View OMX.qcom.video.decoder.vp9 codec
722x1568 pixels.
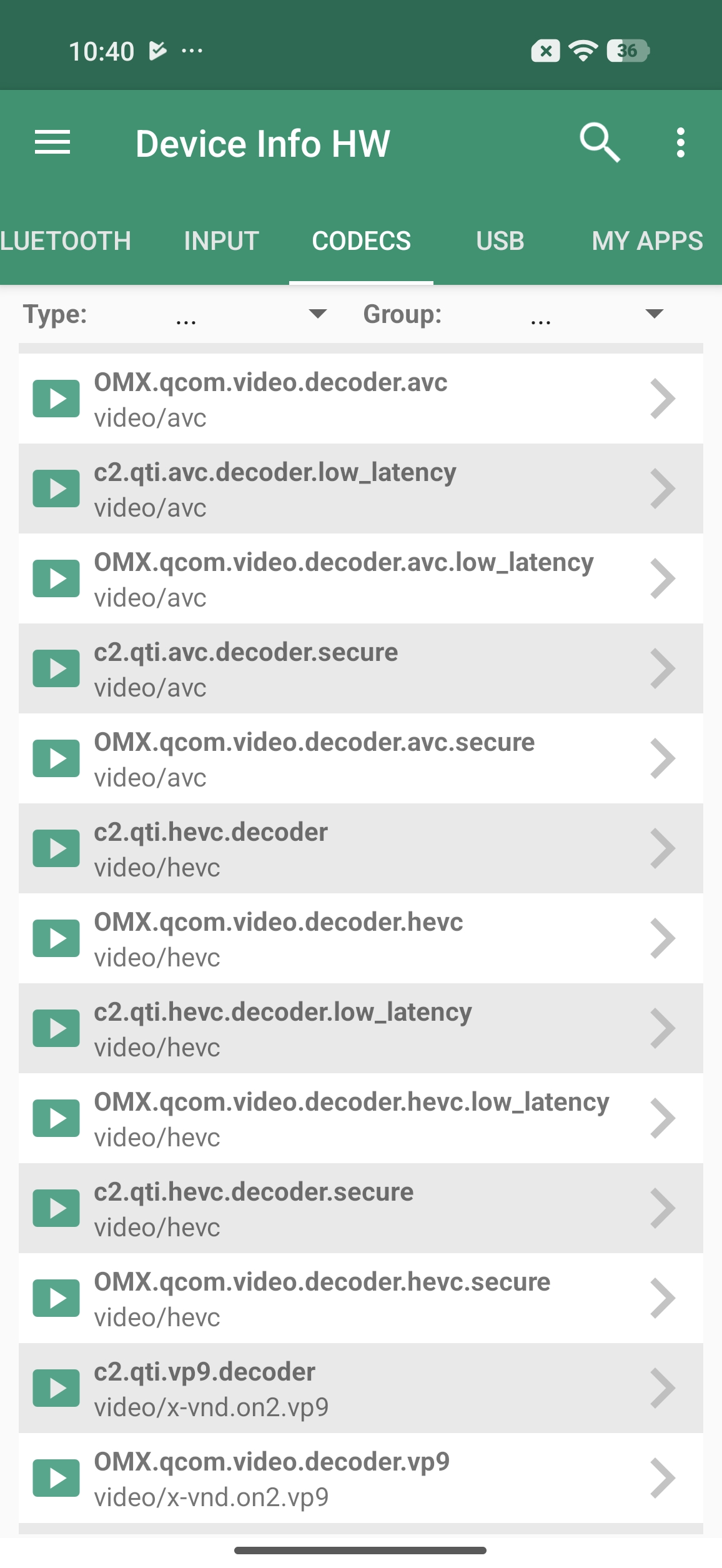pyautogui.click(x=360, y=1478)
